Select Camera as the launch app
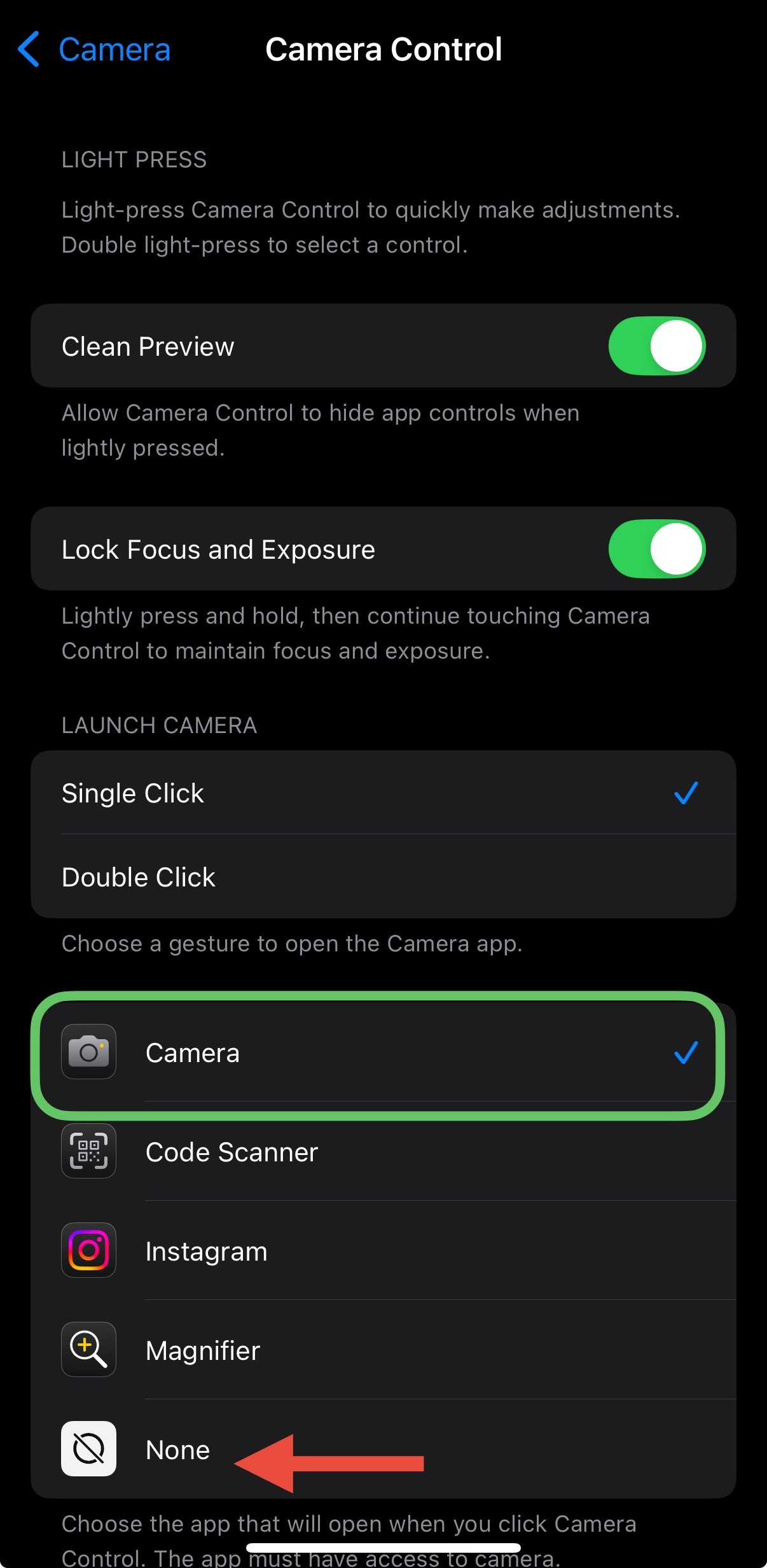The width and height of the screenshot is (767, 1568). tap(383, 1053)
